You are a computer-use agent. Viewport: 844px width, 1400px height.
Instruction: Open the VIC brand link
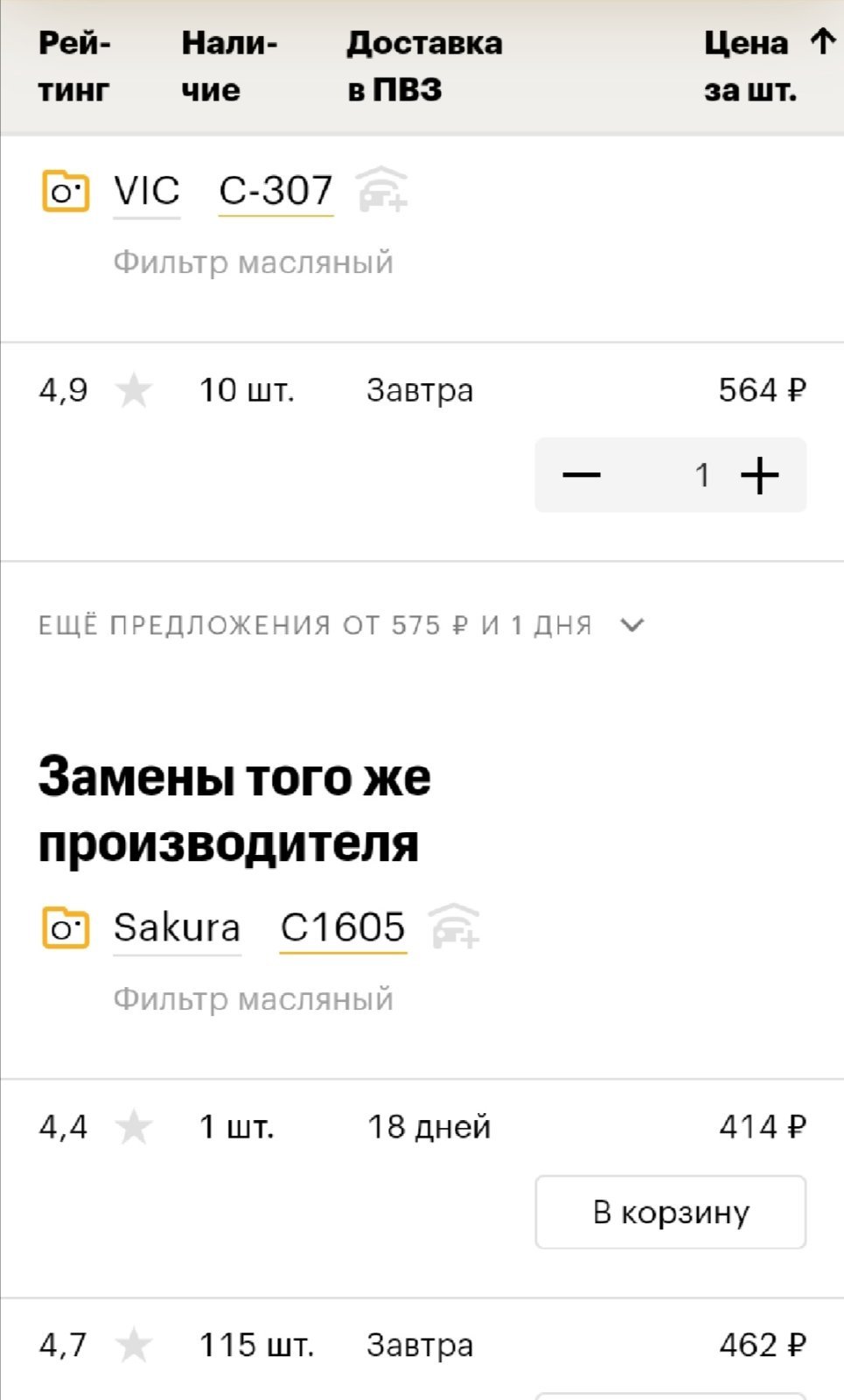[x=147, y=191]
